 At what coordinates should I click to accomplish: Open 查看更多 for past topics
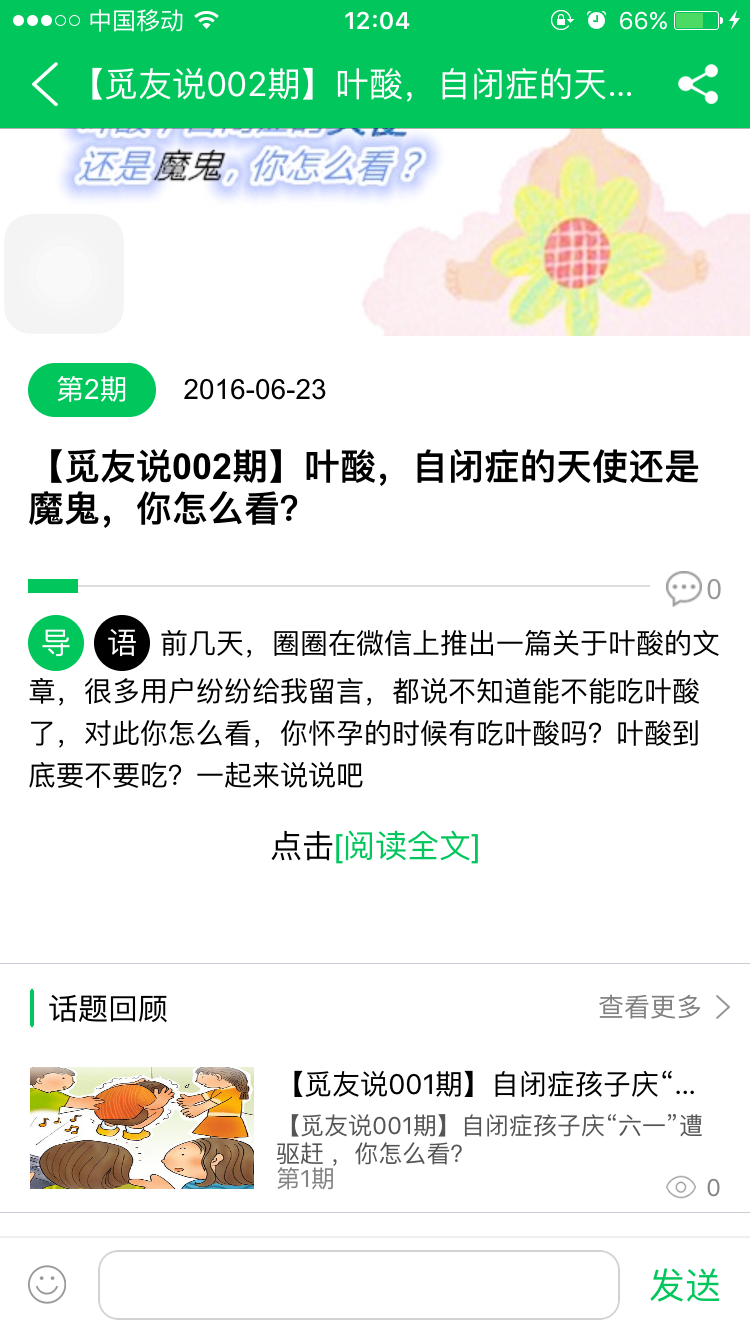[664, 1007]
